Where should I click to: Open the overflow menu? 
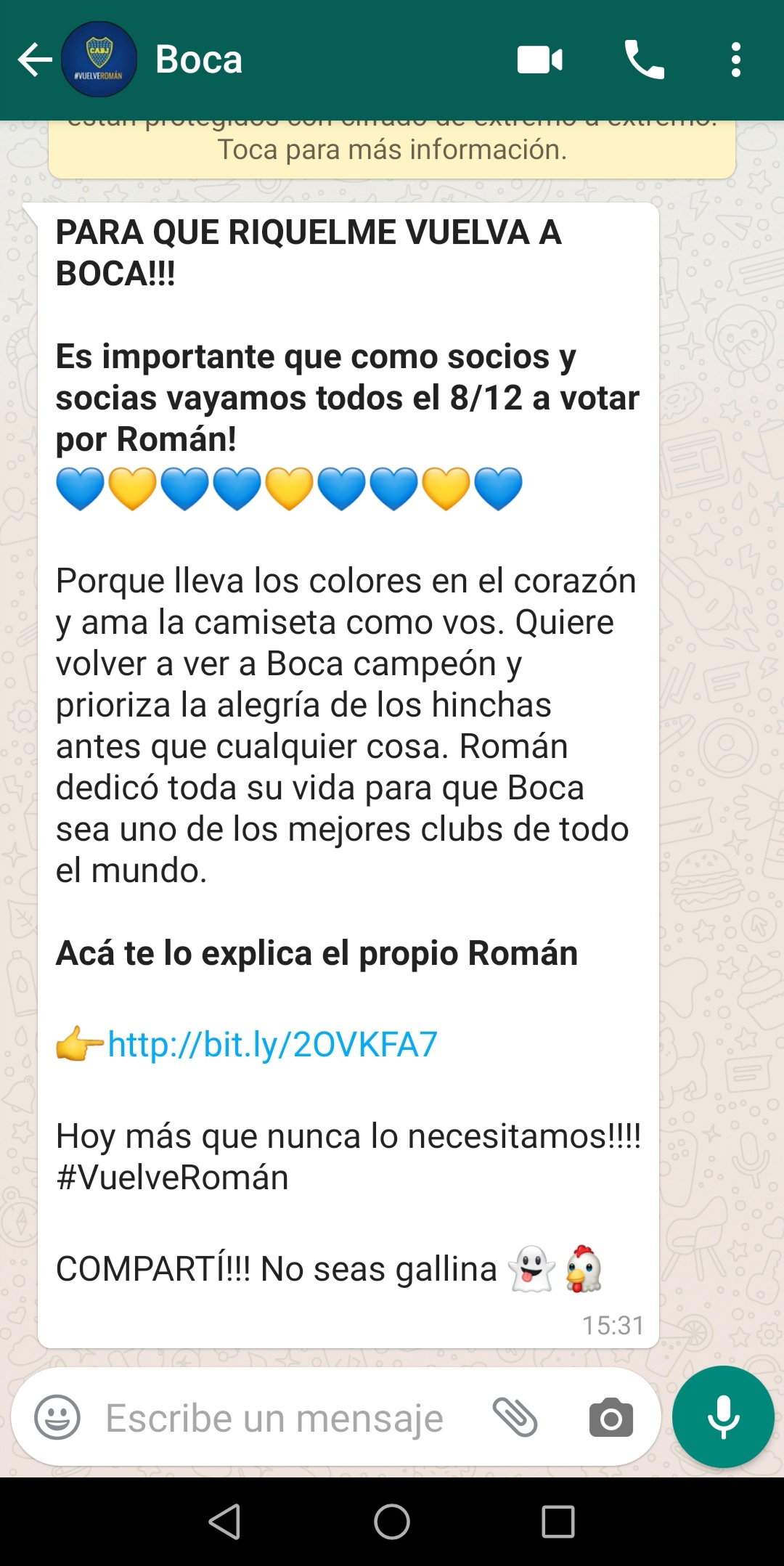coord(736,60)
